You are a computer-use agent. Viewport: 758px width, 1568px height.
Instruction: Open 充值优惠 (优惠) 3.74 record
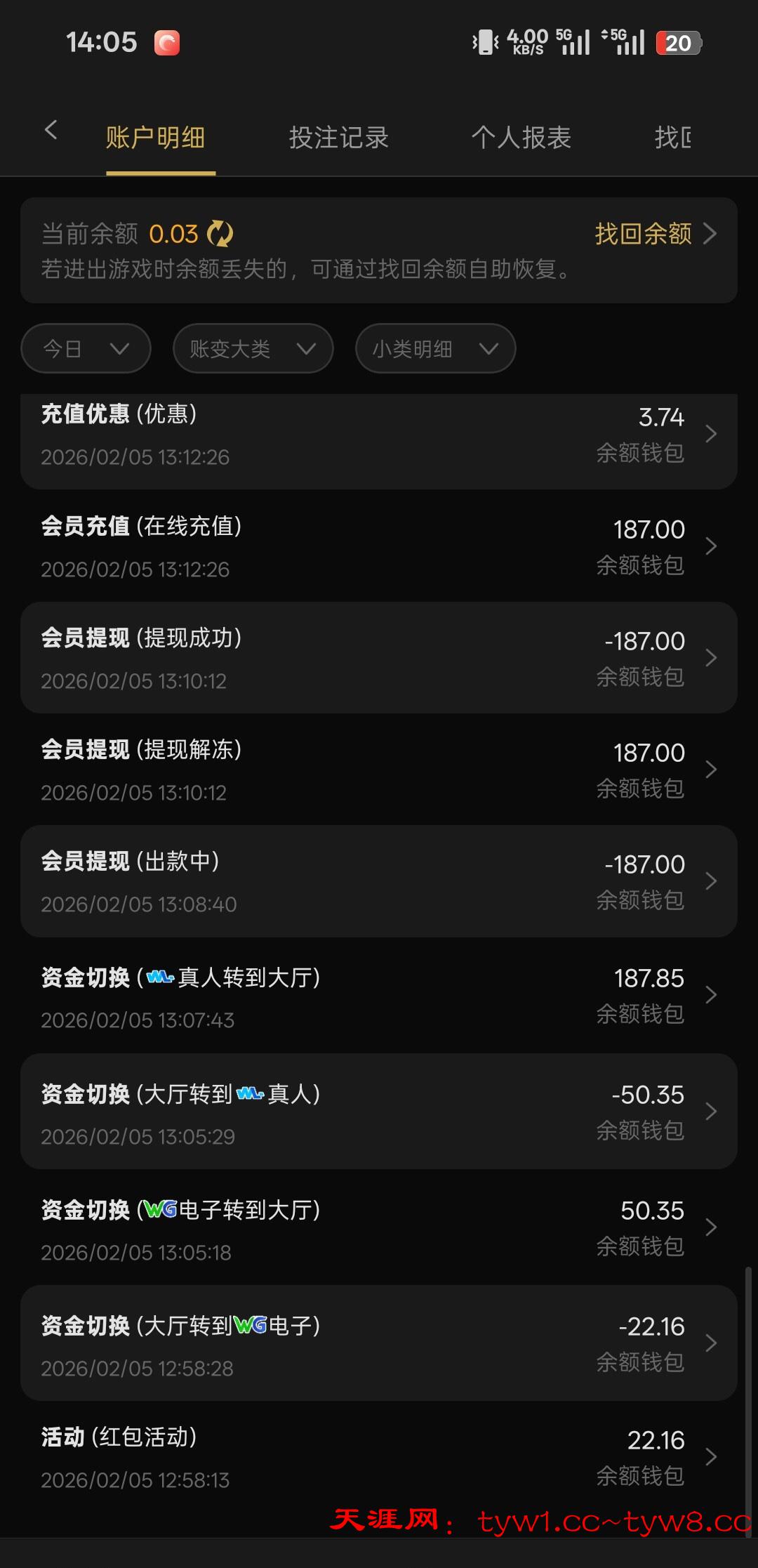(x=379, y=435)
